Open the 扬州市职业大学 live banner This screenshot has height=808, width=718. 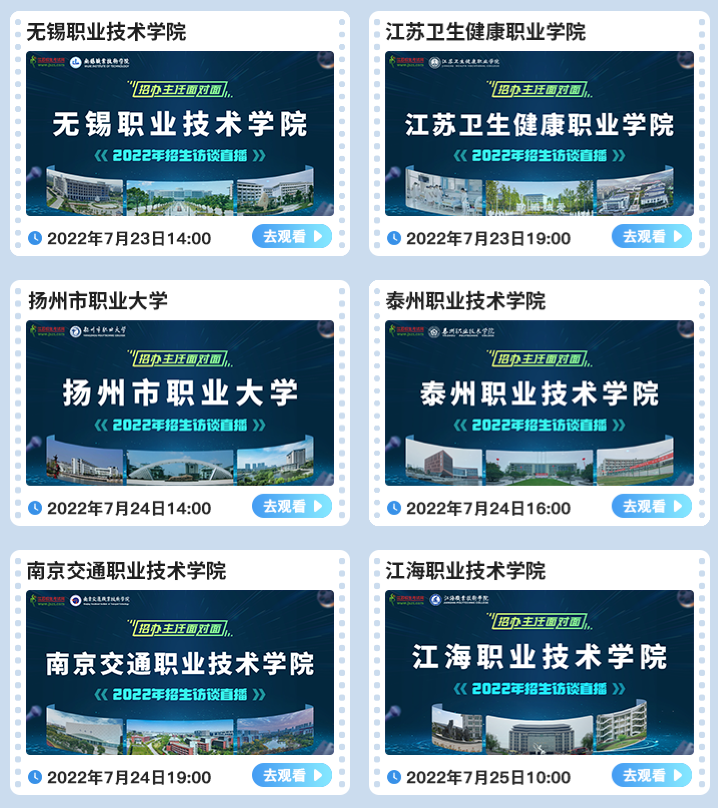point(180,403)
